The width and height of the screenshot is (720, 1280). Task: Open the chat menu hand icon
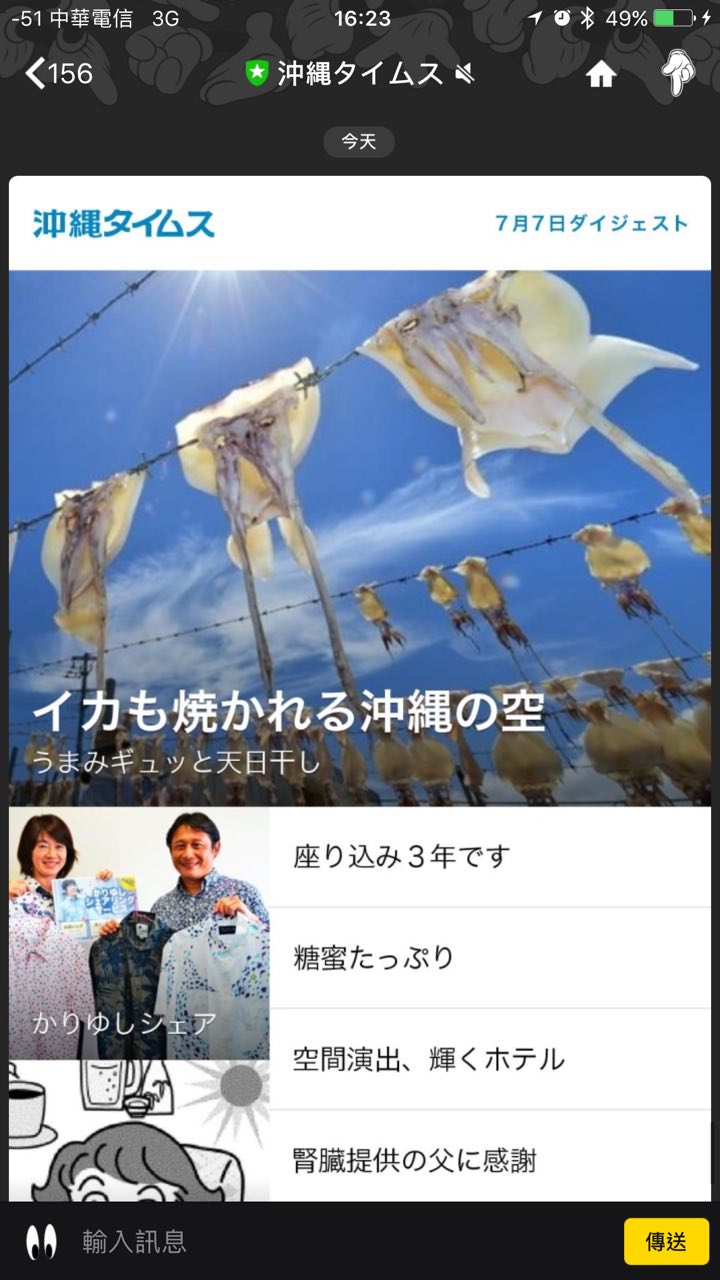click(678, 74)
